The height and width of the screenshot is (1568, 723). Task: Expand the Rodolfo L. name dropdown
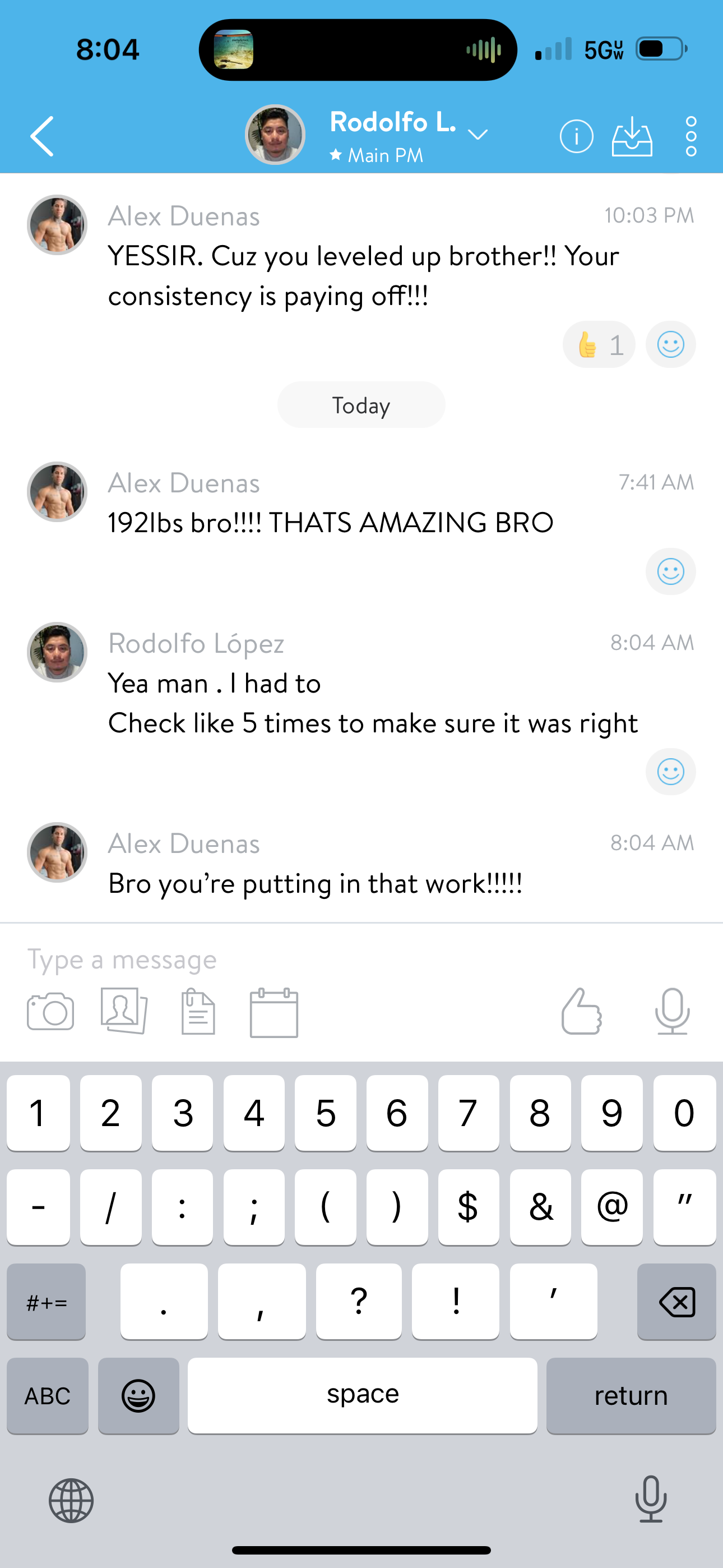478,135
